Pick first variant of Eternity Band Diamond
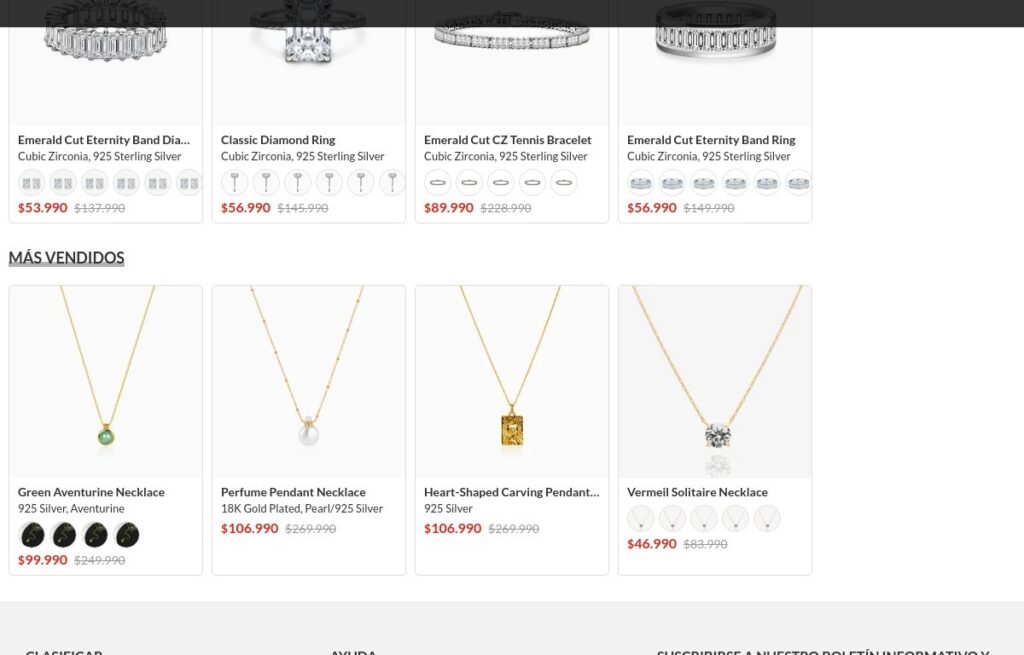This screenshot has width=1024, height=655. [x=32, y=183]
